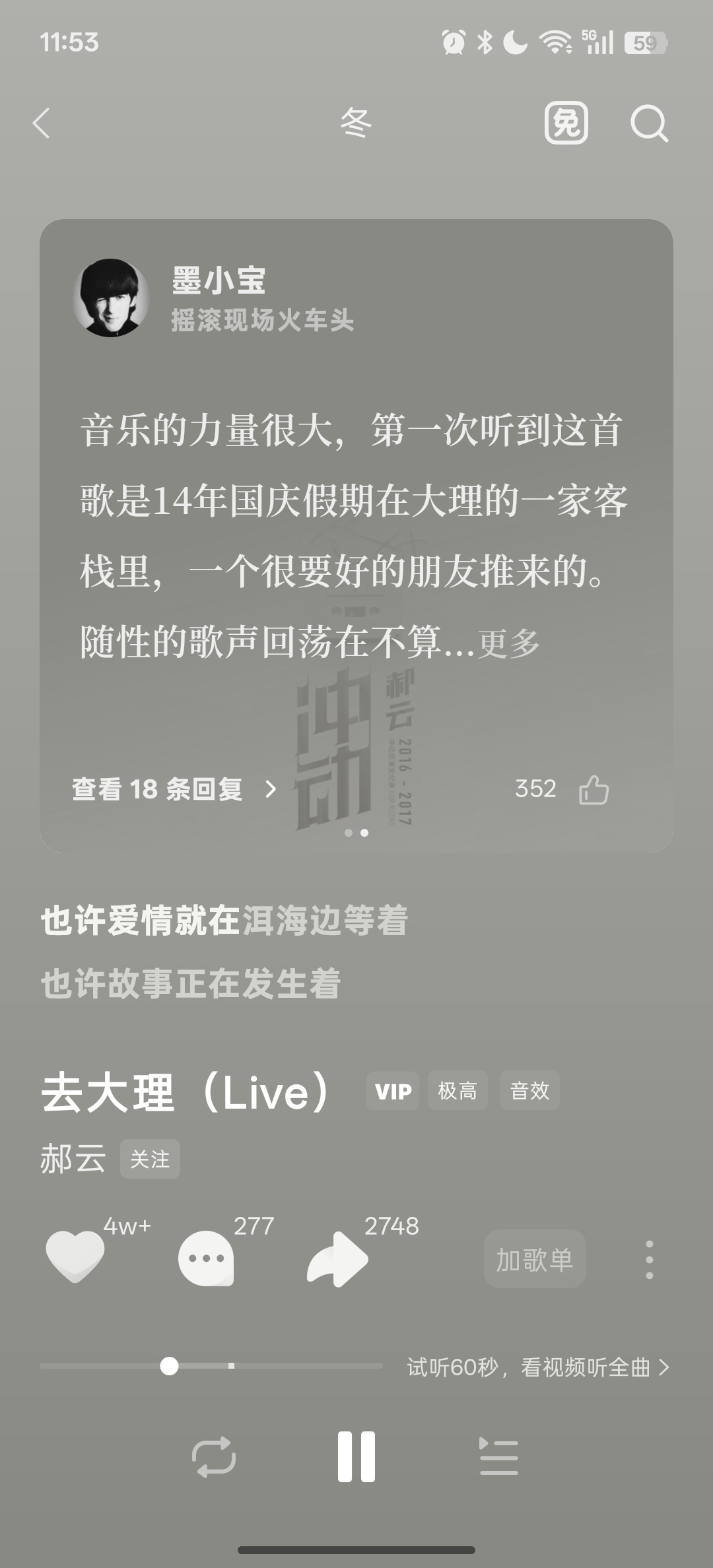Open the play queue list
This screenshot has height=1568, width=713.
coord(498,1457)
